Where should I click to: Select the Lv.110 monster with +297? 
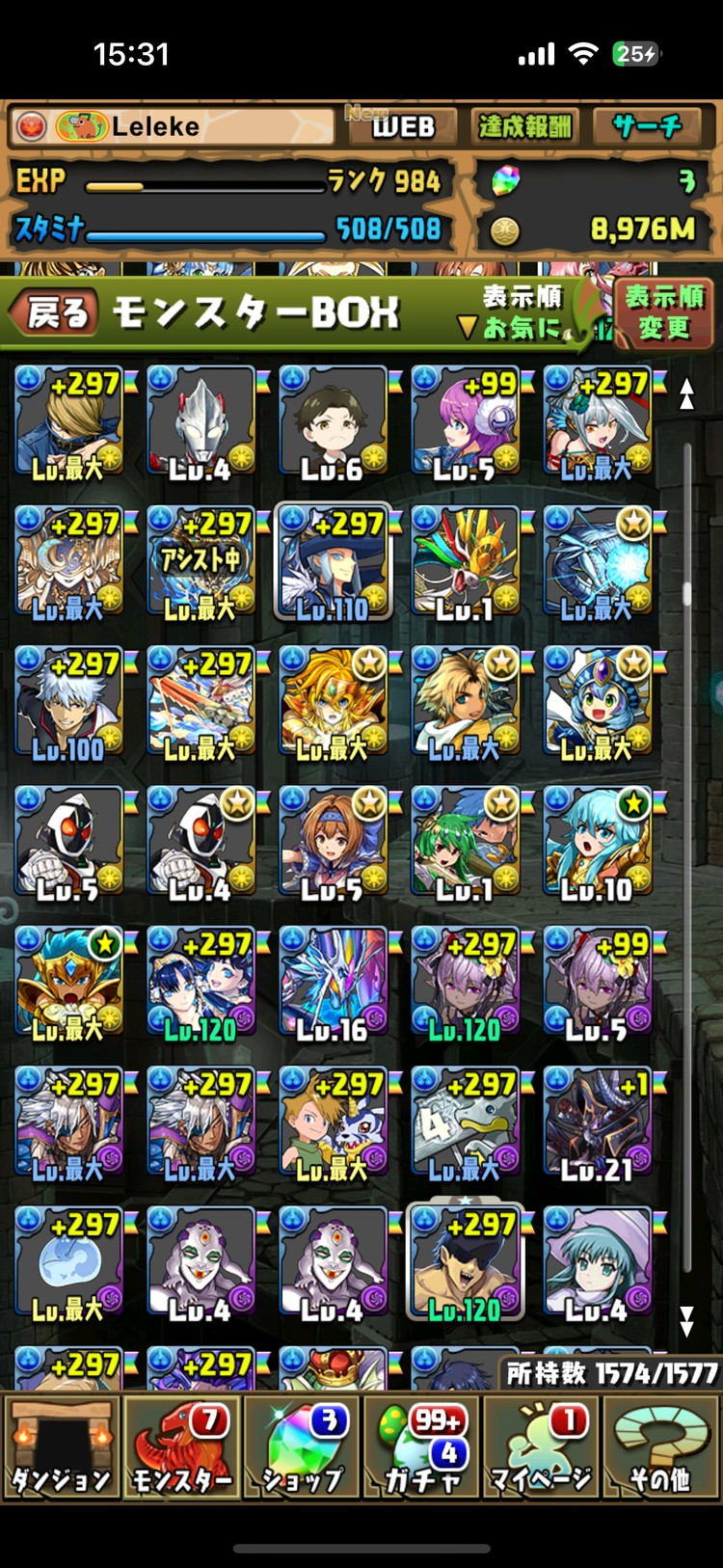point(333,562)
